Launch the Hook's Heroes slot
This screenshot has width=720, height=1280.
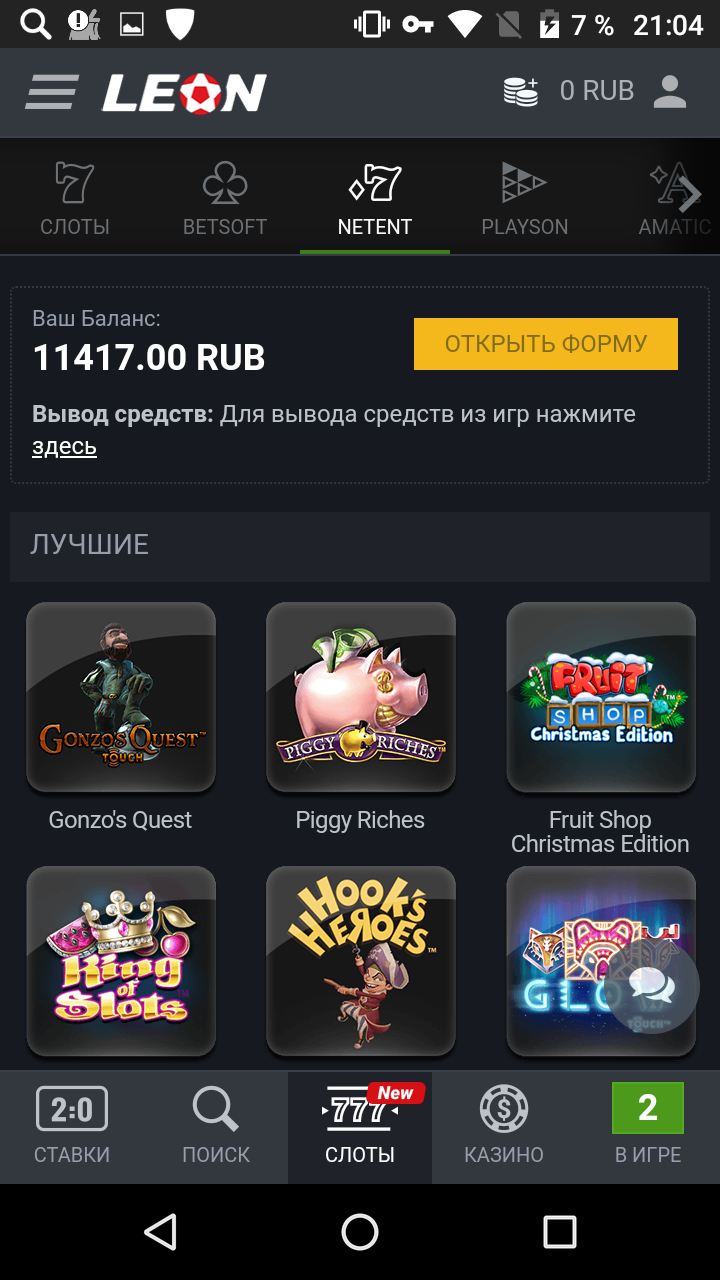tap(360, 961)
